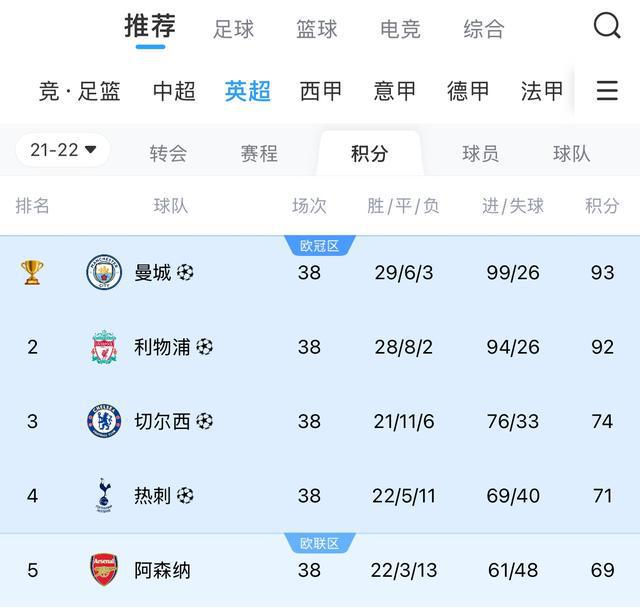Screen dimensions: 640x611
Task: Switch to the 篮球 top tab
Action: (x=317, y=29)
